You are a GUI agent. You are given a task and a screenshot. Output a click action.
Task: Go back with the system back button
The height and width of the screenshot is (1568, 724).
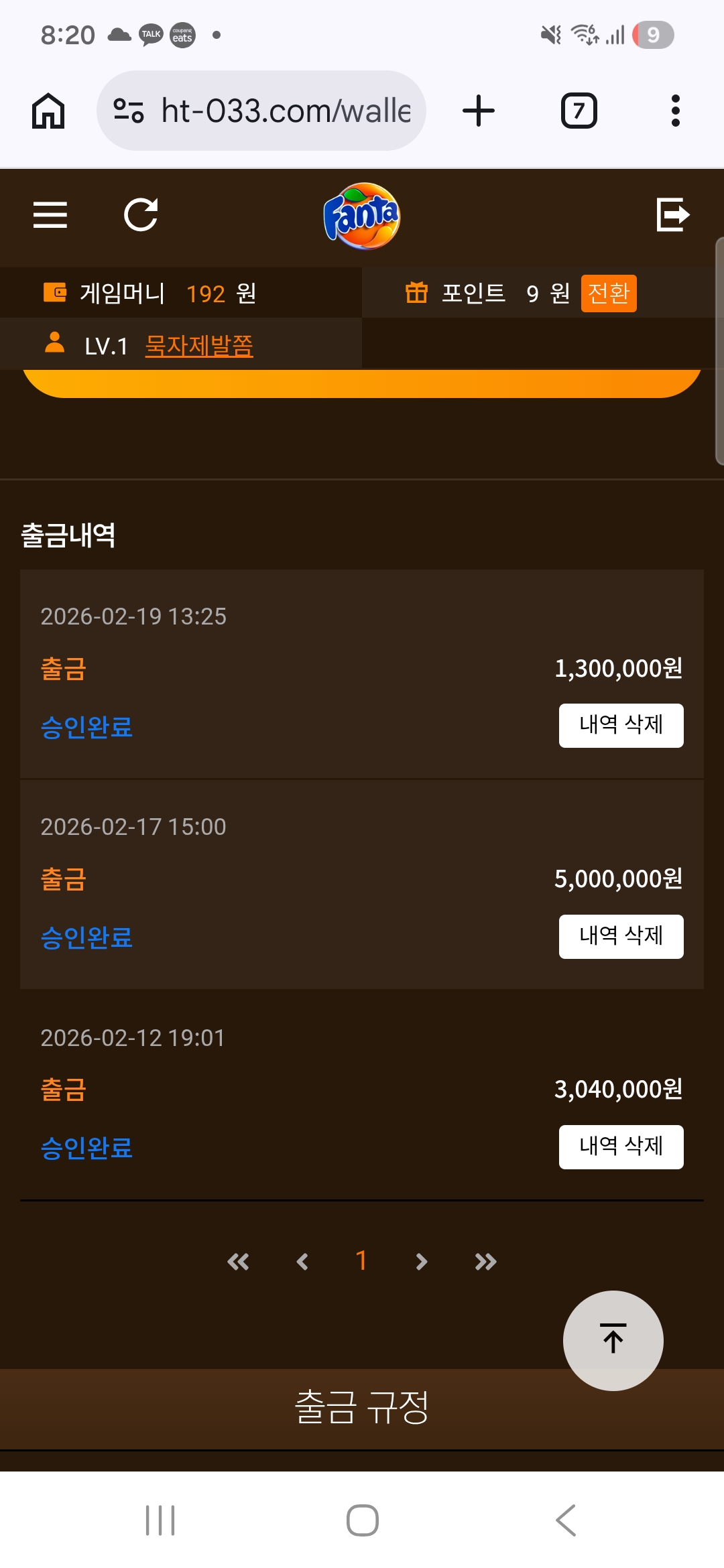[x=566, y=1520]
